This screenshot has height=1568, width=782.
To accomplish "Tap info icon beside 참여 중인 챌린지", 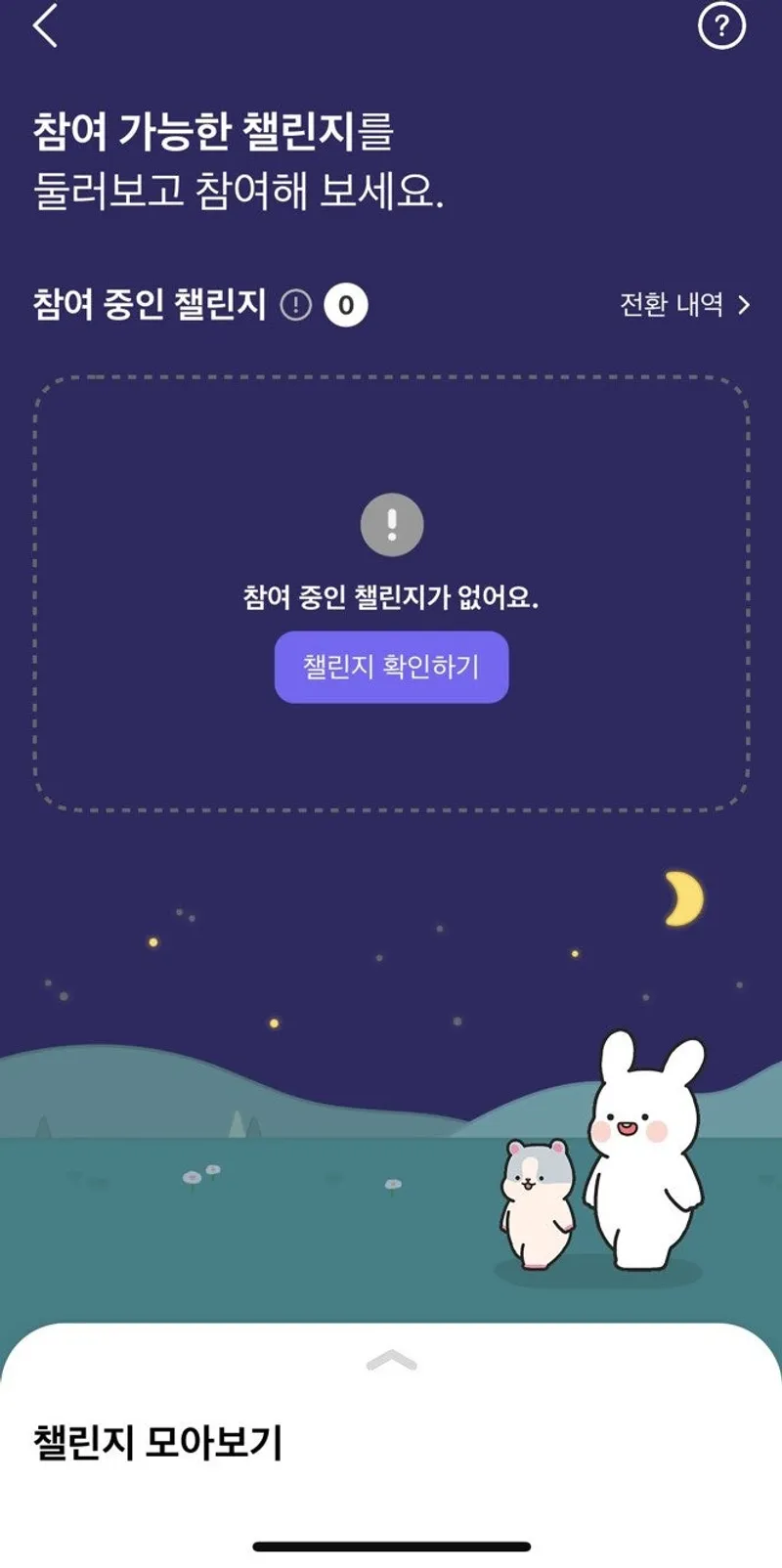I will point(295,305).
